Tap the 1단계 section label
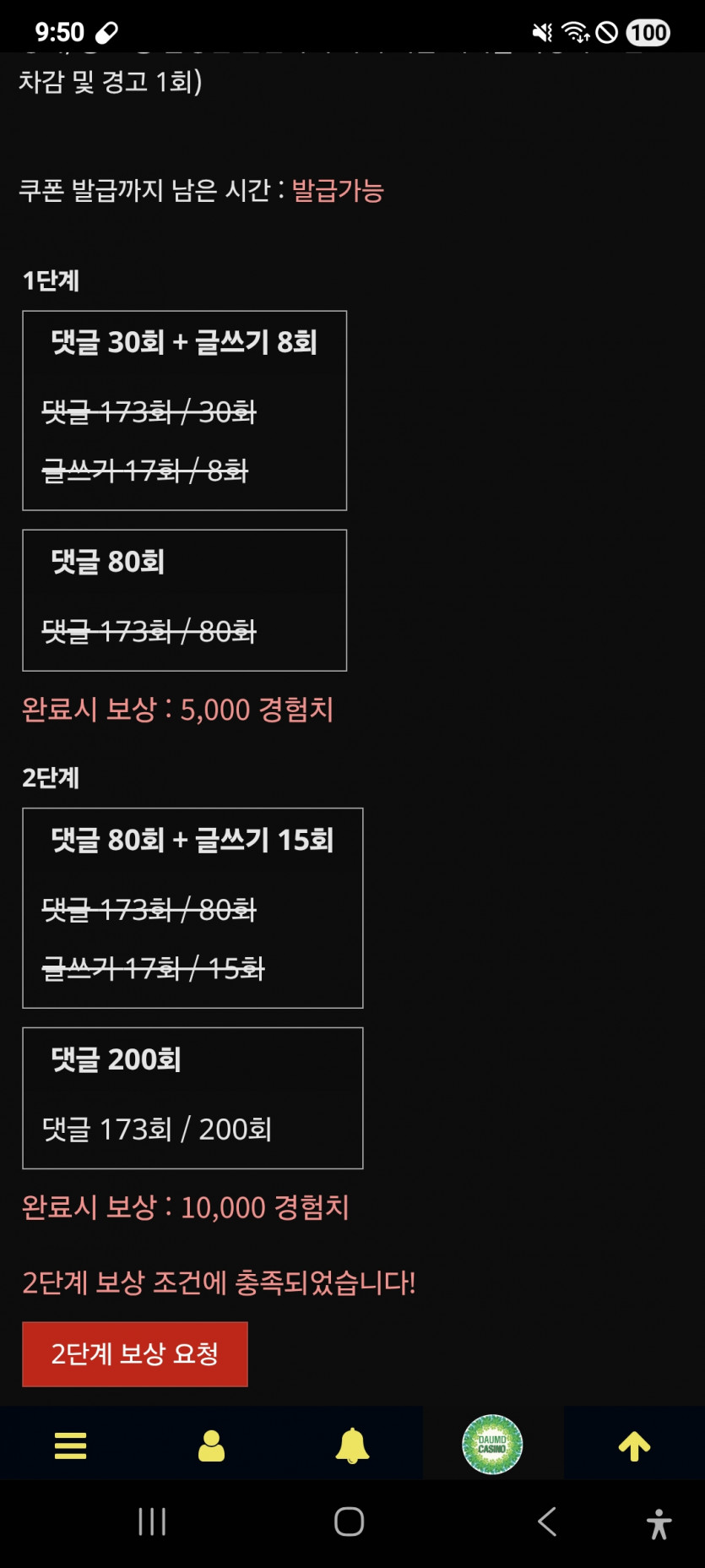Viewport: 705px width, 1568px height. pos(50,282)
